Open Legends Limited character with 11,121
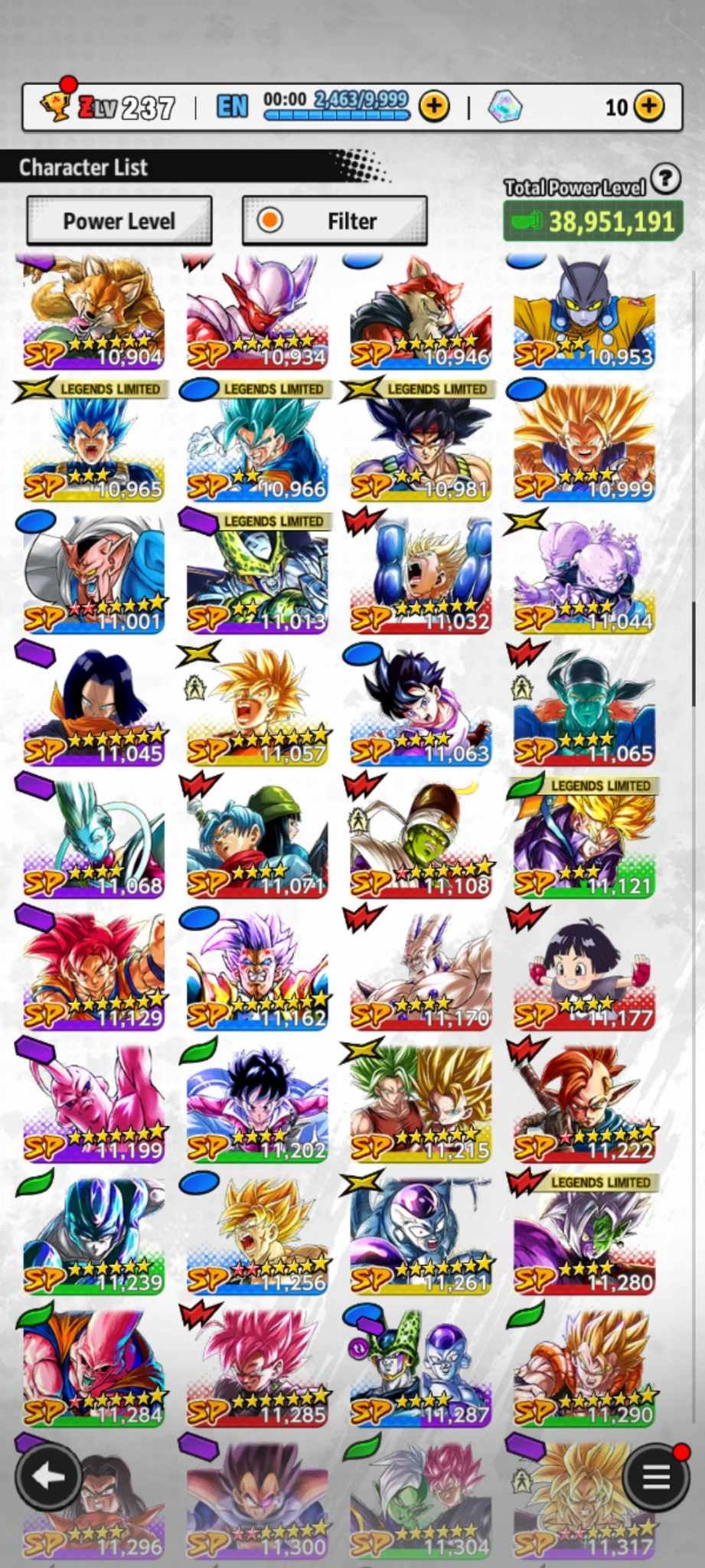705x1568 pixels. click(x=584, y=841)
